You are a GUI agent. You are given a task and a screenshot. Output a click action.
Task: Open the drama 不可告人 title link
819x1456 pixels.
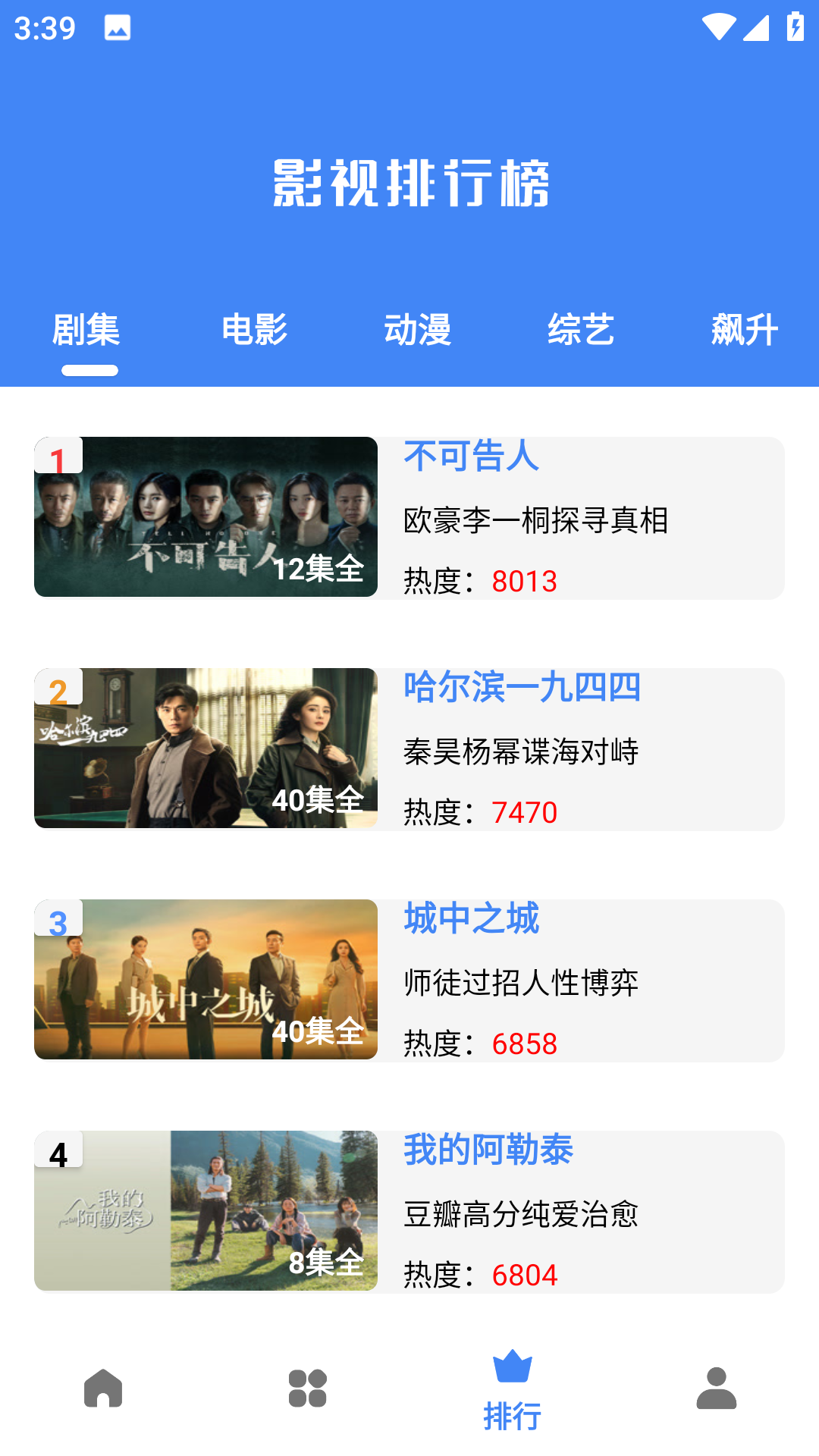tap(469, 457)
